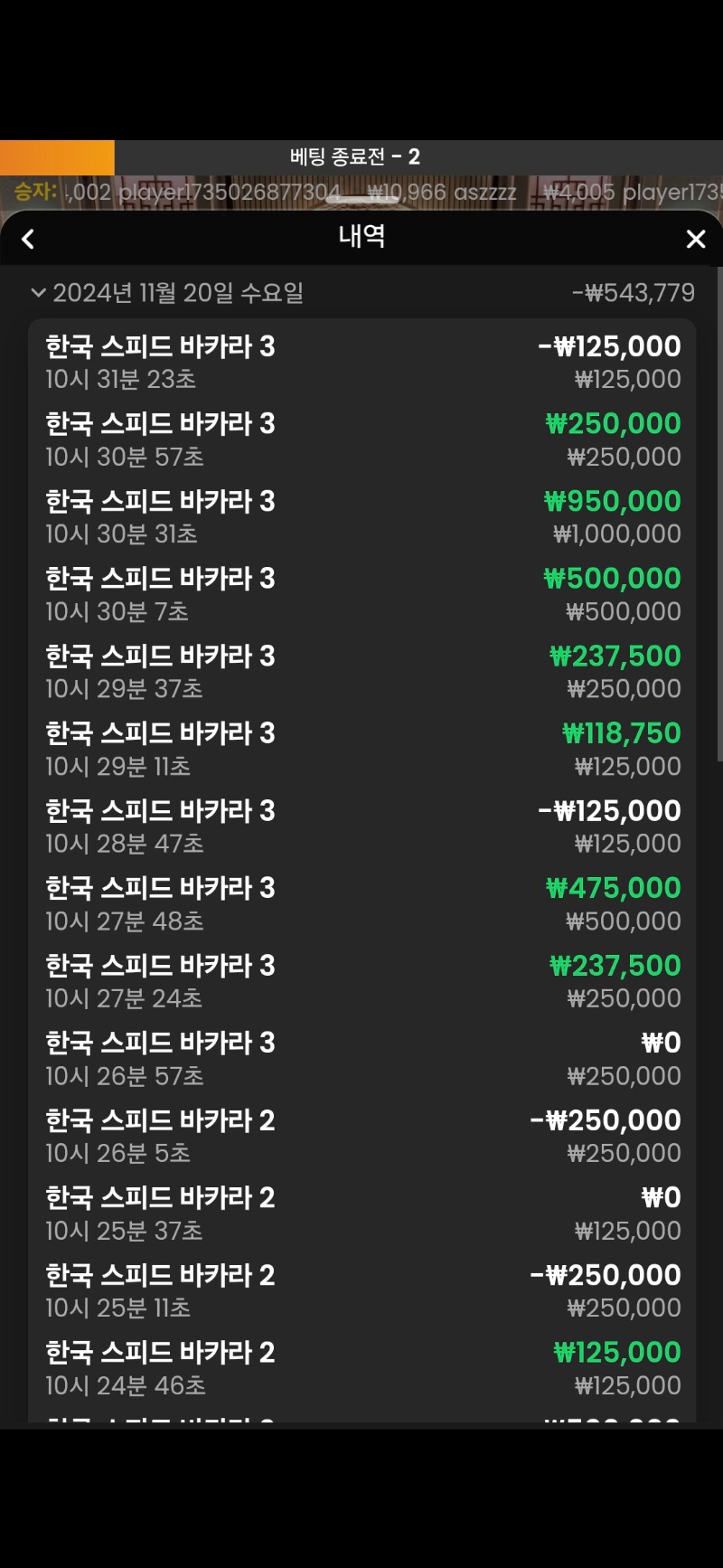Close the 내역 history panel
The height and width of the screenshot is (1568, 723).
[695, 239]
